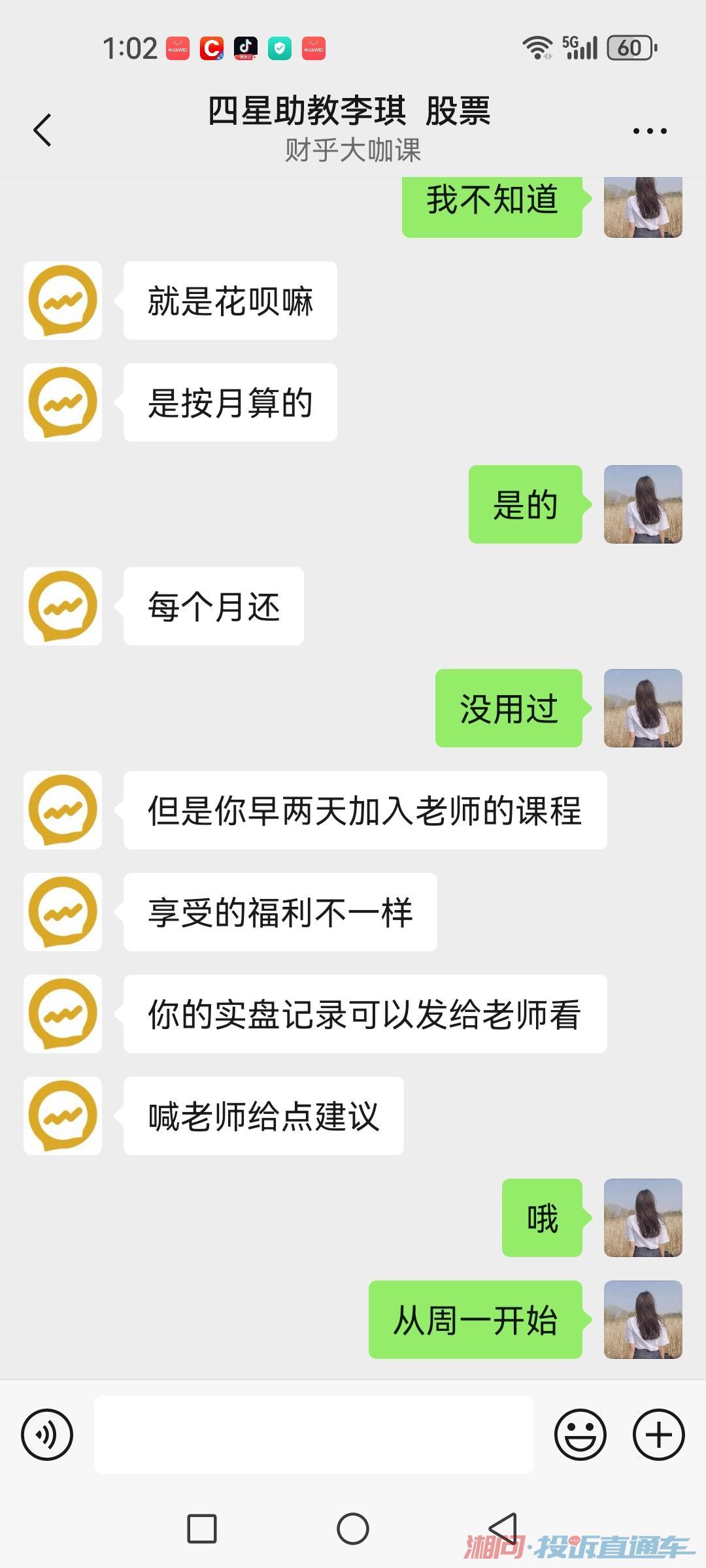Tap my avatar beside 从周一开始

(643, 1320)
